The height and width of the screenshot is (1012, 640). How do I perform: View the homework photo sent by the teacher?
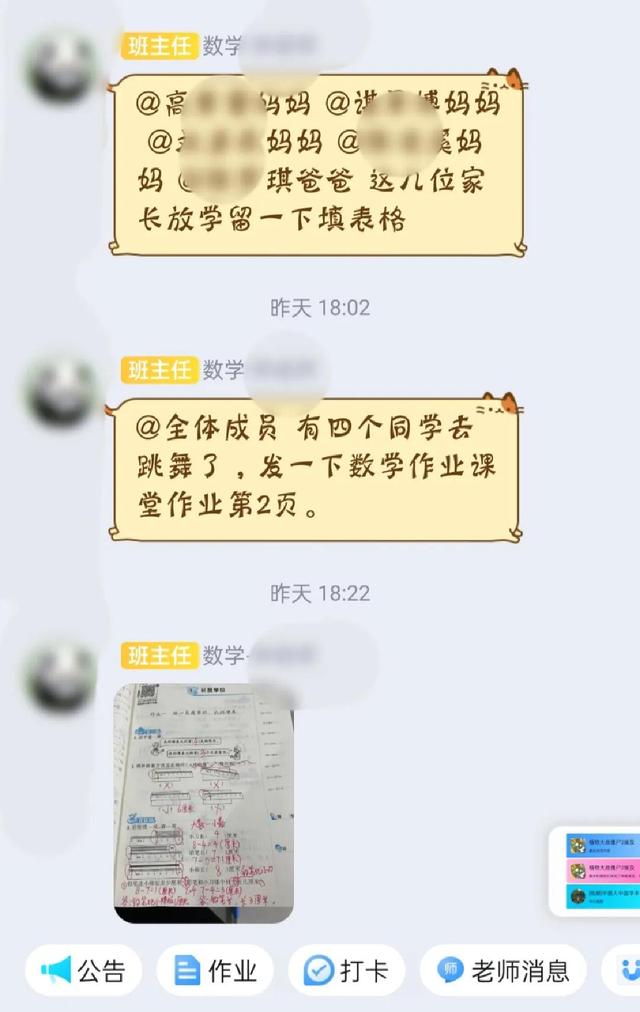tap(204, 801)
